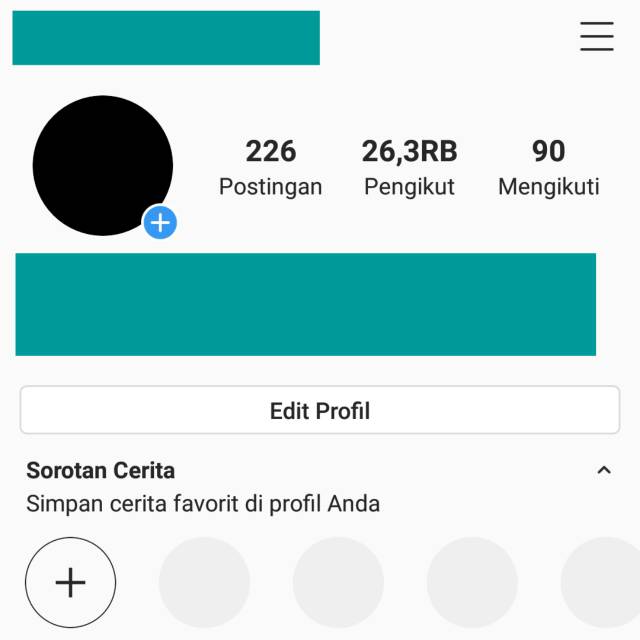Open the hamburger menu

pyautogui.click(x=596, y=36)
